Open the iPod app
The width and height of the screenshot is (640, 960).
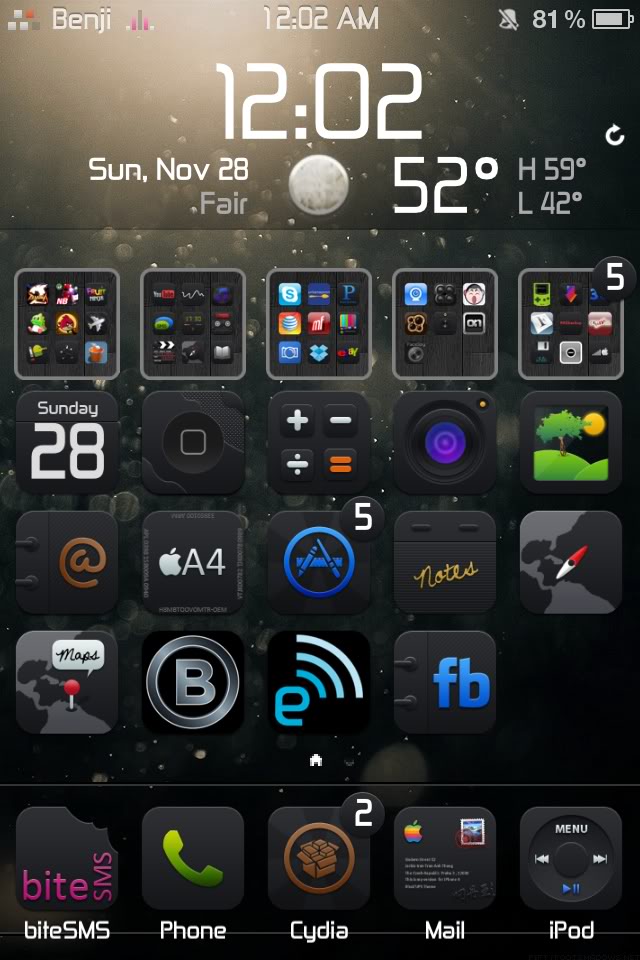pyautogui.click(x=571, y=858)
